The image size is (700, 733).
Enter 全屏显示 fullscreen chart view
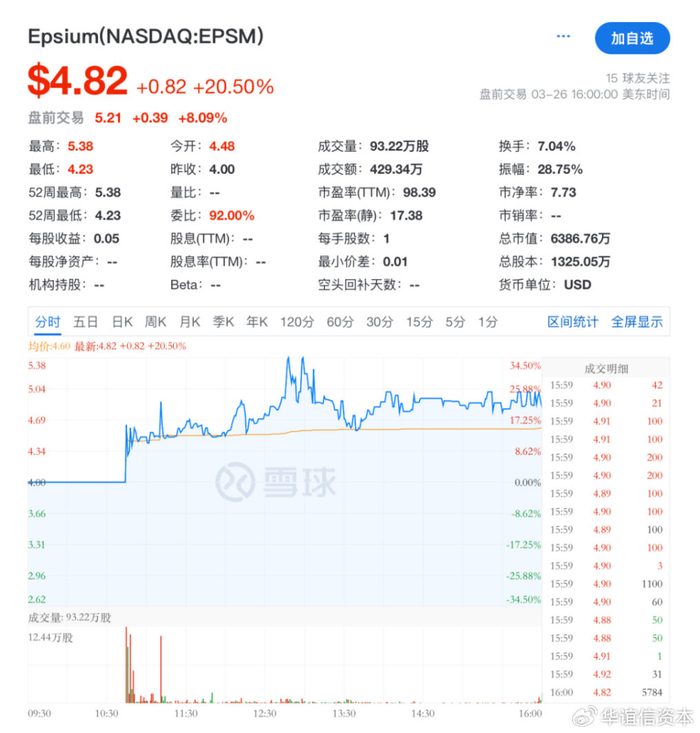636,321
